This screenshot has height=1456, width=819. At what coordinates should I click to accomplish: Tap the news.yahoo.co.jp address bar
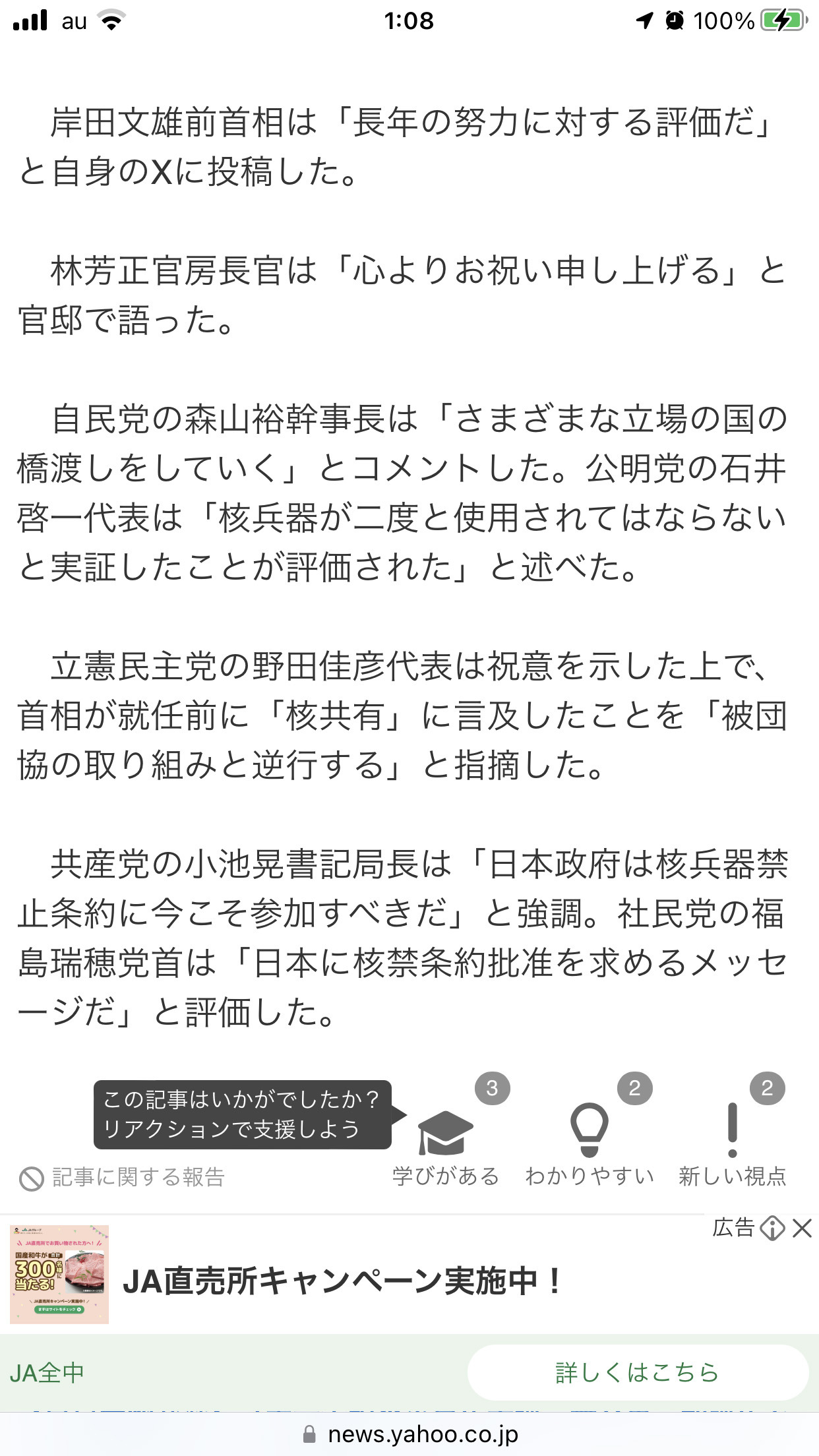pos(409,1434)
